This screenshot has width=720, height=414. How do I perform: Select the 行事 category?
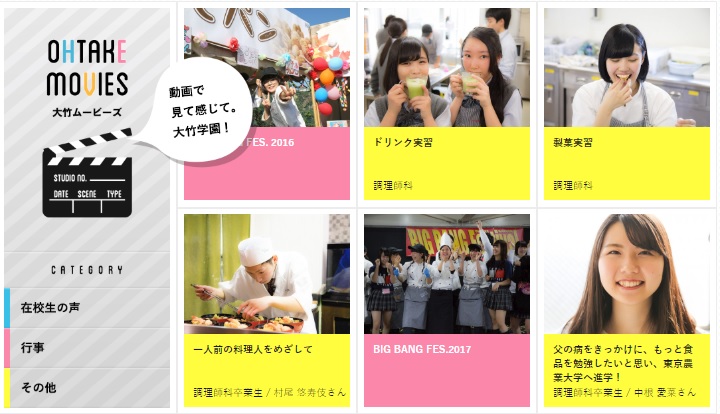tap(87, 348)
